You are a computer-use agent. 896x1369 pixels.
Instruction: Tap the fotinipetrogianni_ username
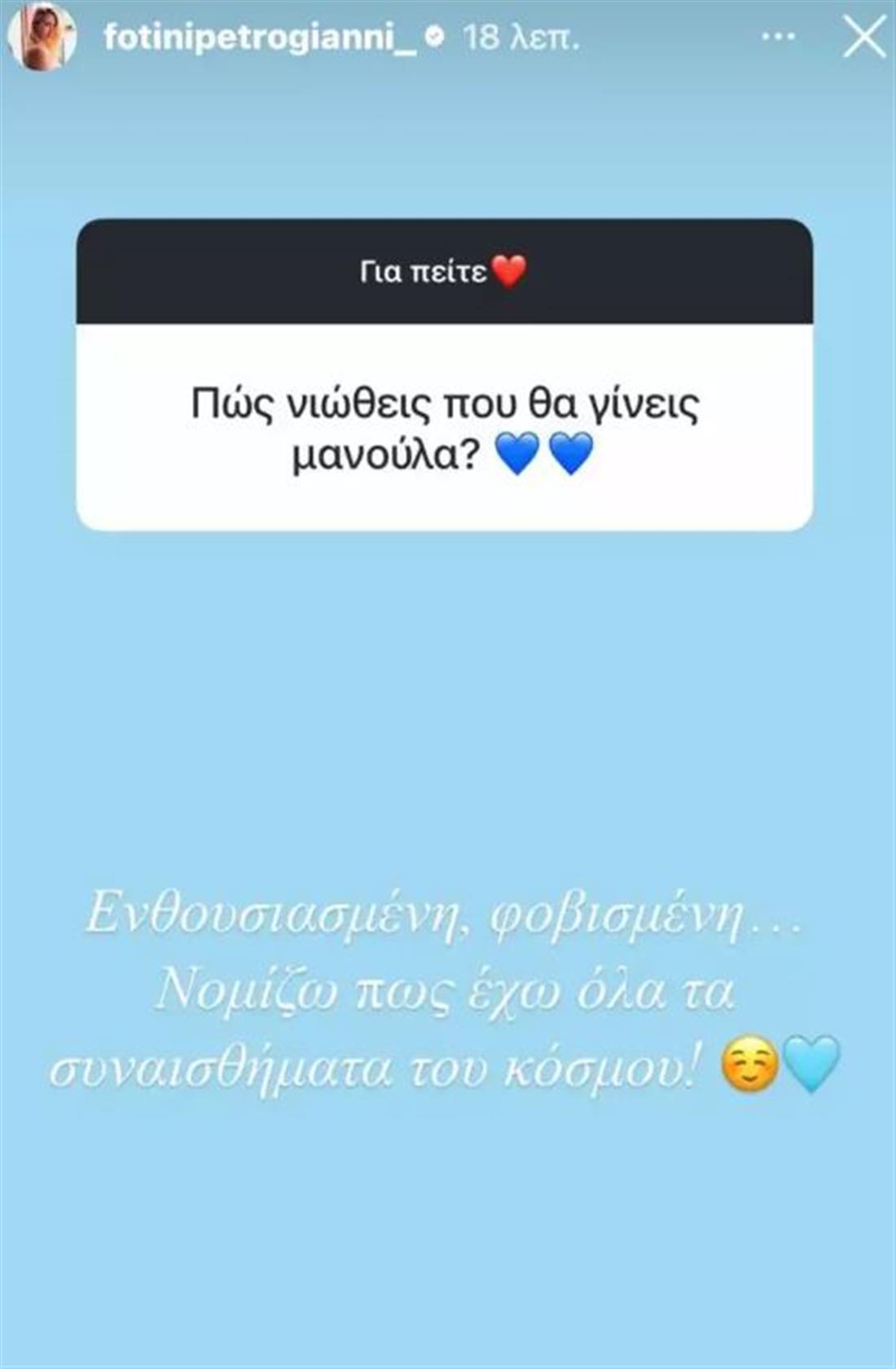261,37
